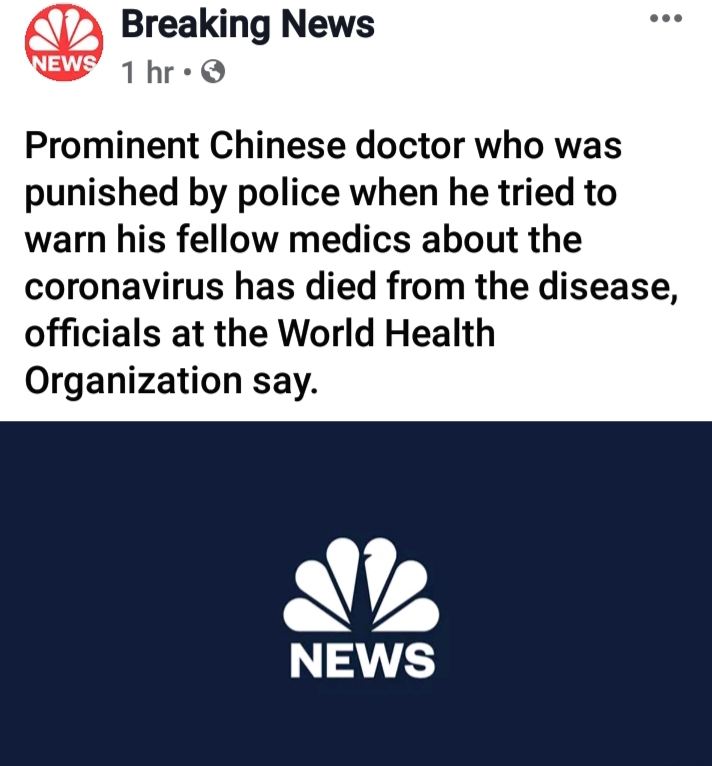This screenshot has height=766, width=712.
Task: Open the Breaking News page name
Action: pyautogui.click(x=247, y=24)
